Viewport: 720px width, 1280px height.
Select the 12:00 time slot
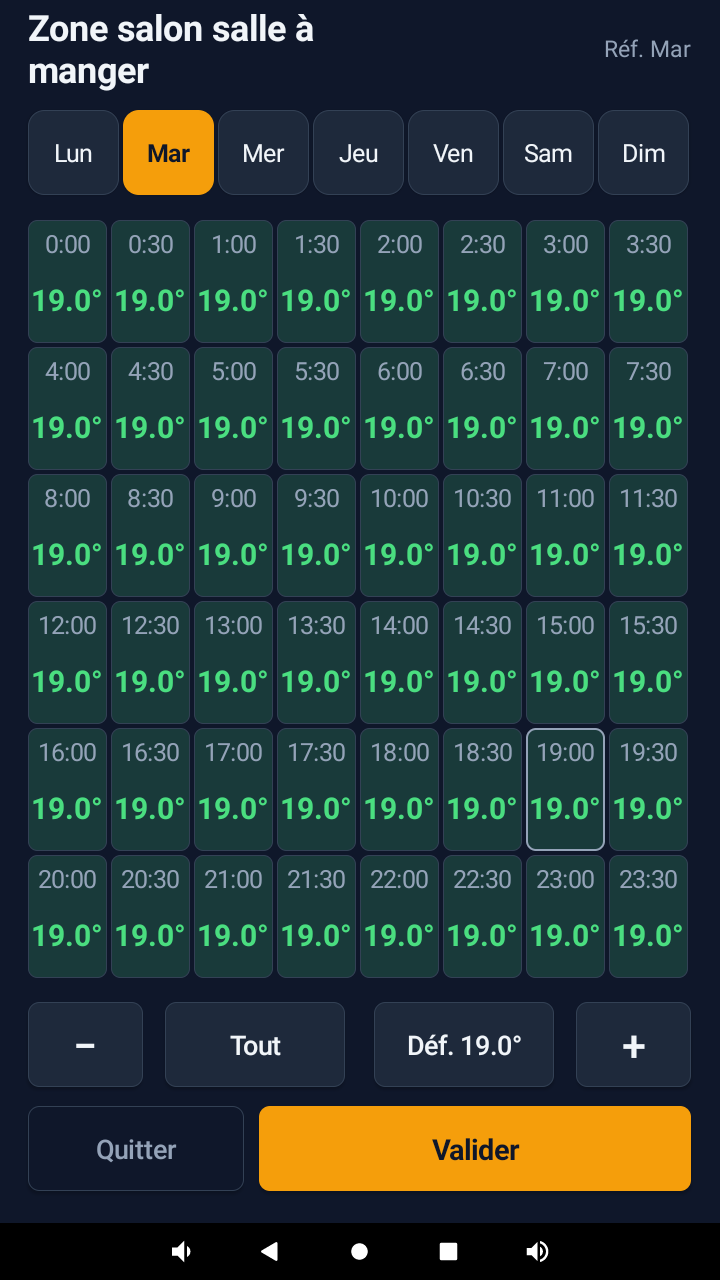67,663
